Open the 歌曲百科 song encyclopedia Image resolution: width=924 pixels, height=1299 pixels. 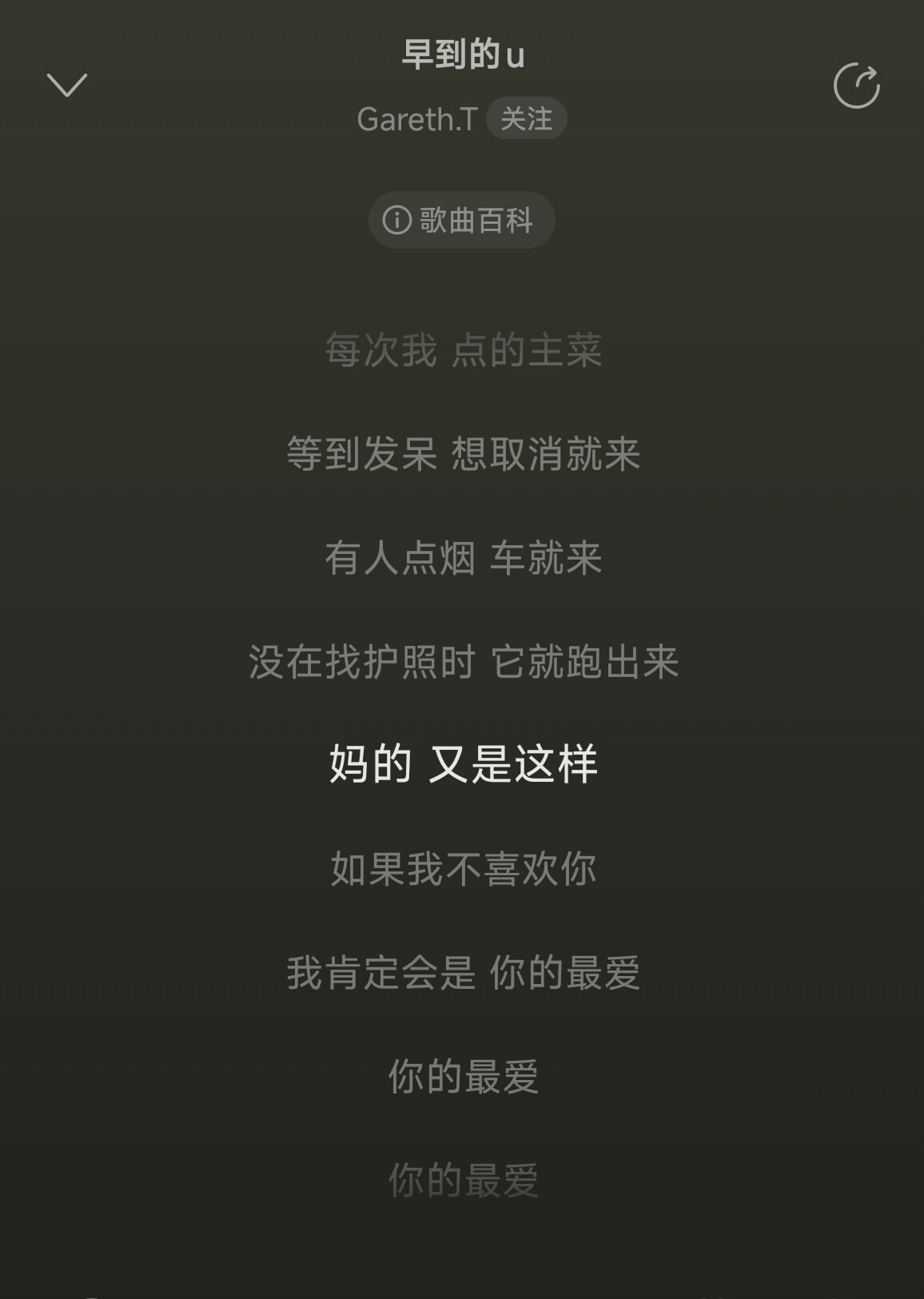click(x=461, y=220)
